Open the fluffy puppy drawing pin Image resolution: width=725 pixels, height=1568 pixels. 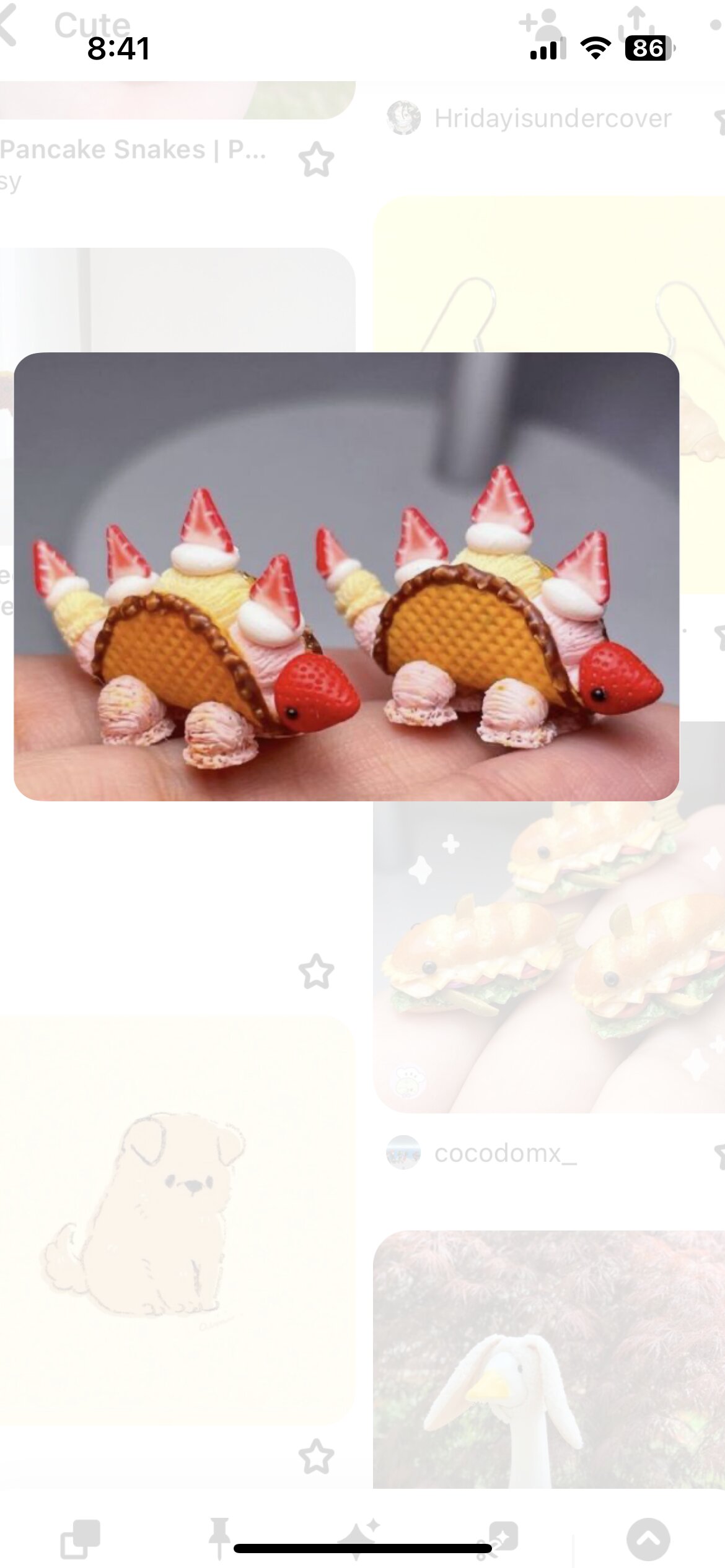point(178,1217)
